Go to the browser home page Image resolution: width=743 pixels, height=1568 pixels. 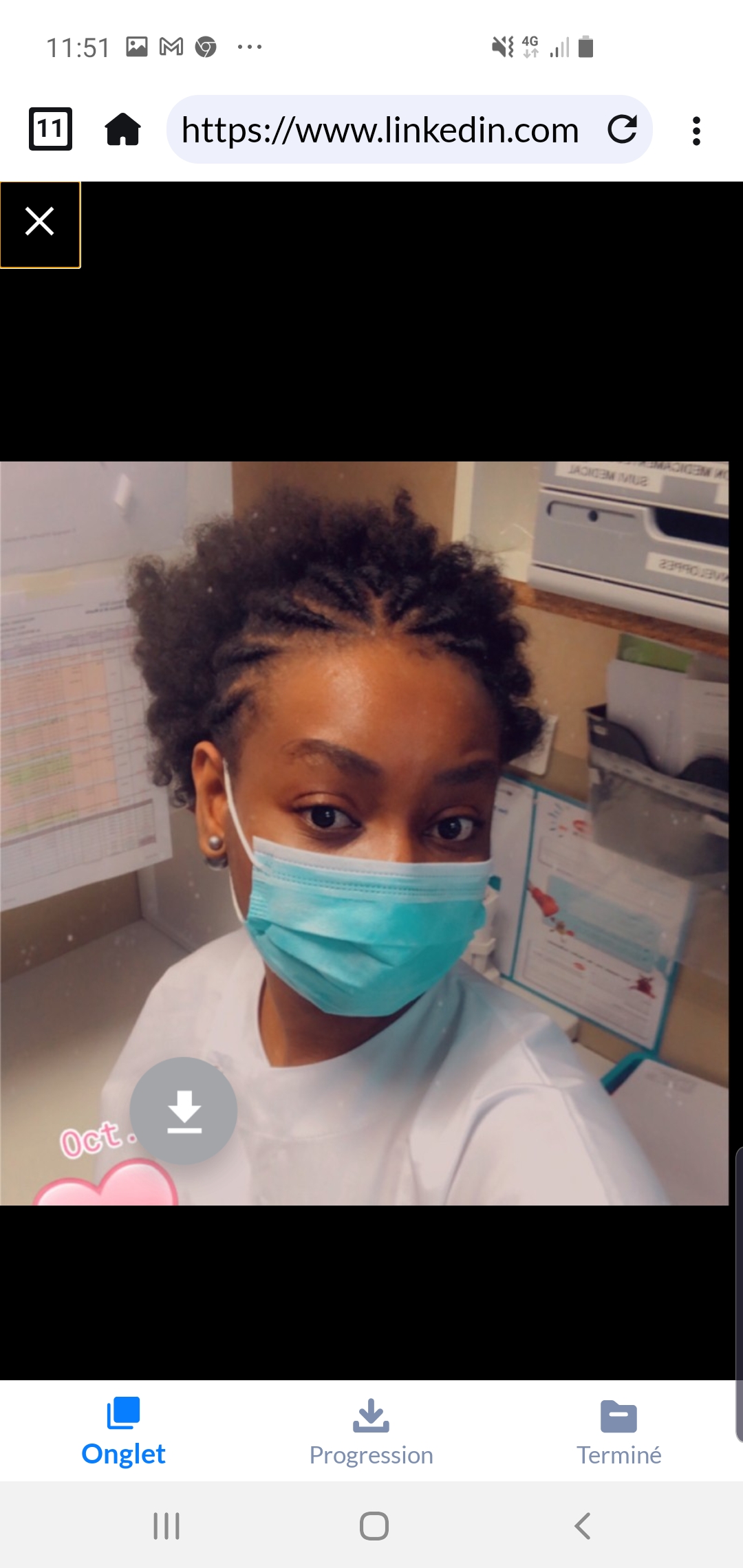tap(122, 129)
